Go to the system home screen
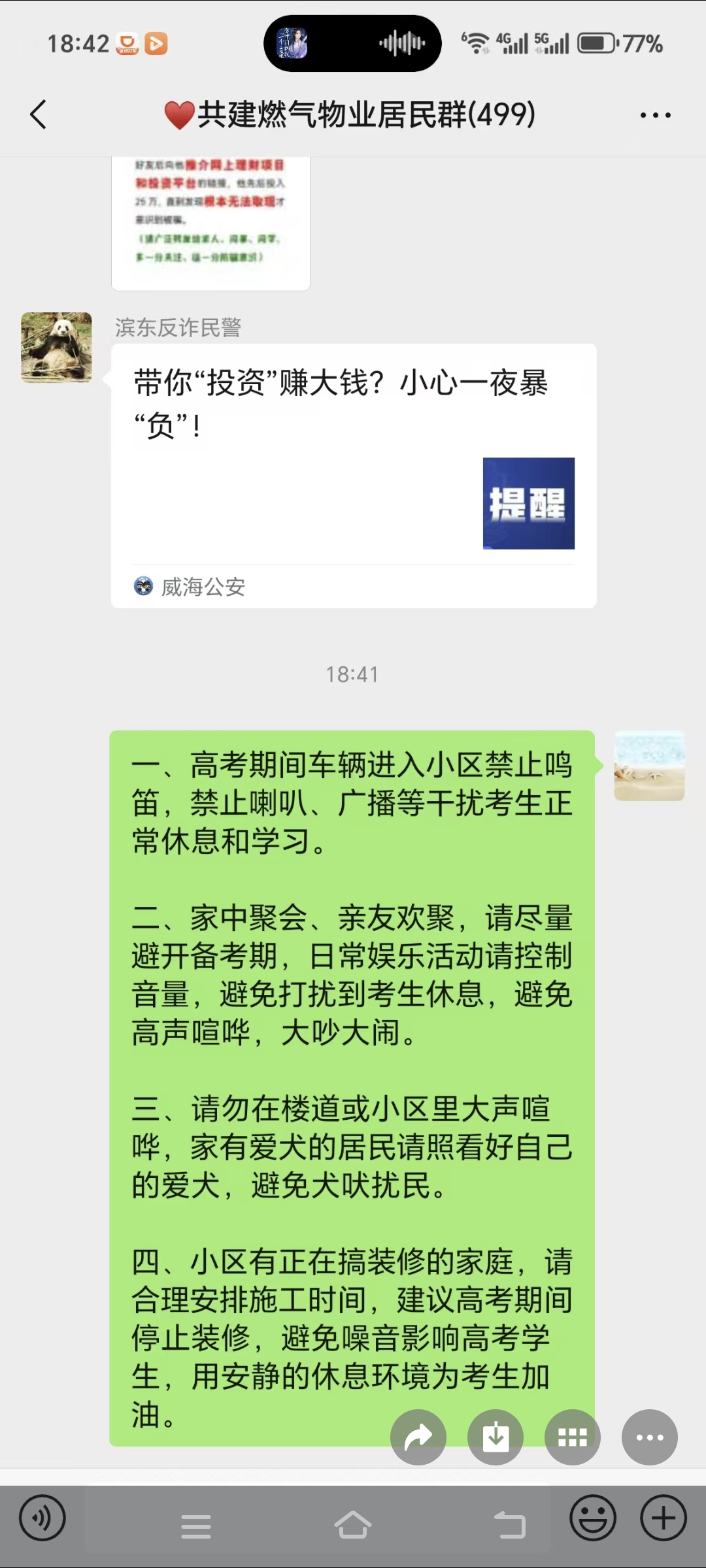706x1568 pixels. 353,1526
